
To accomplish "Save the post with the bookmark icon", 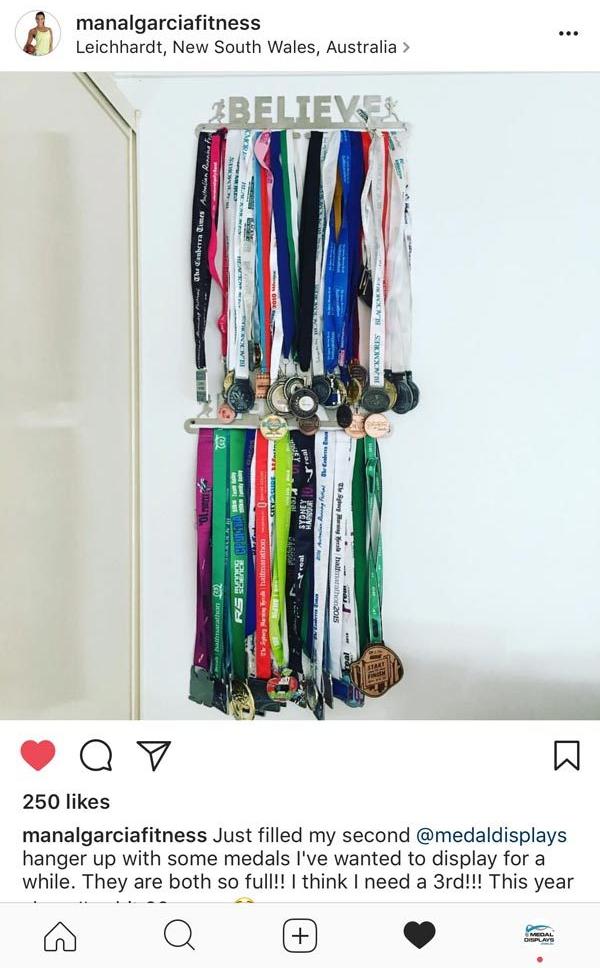I will pos(566,755).
